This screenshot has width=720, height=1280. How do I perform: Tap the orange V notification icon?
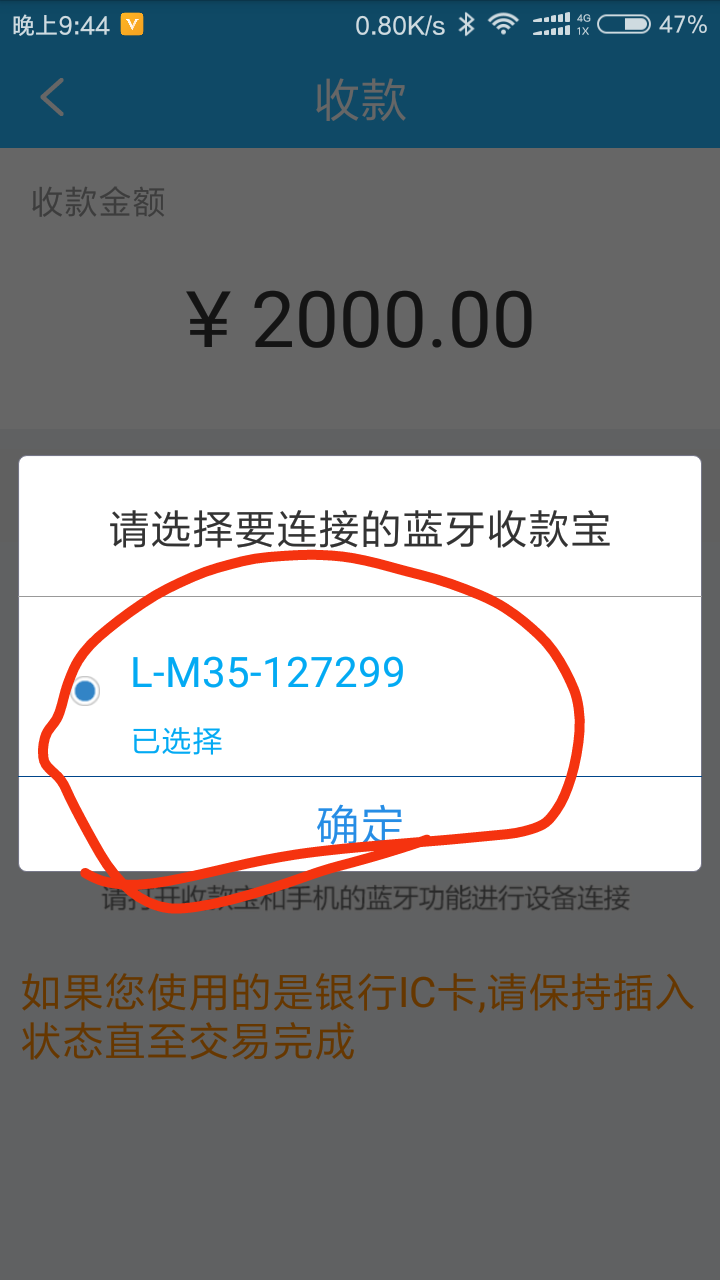click(131, 25)
